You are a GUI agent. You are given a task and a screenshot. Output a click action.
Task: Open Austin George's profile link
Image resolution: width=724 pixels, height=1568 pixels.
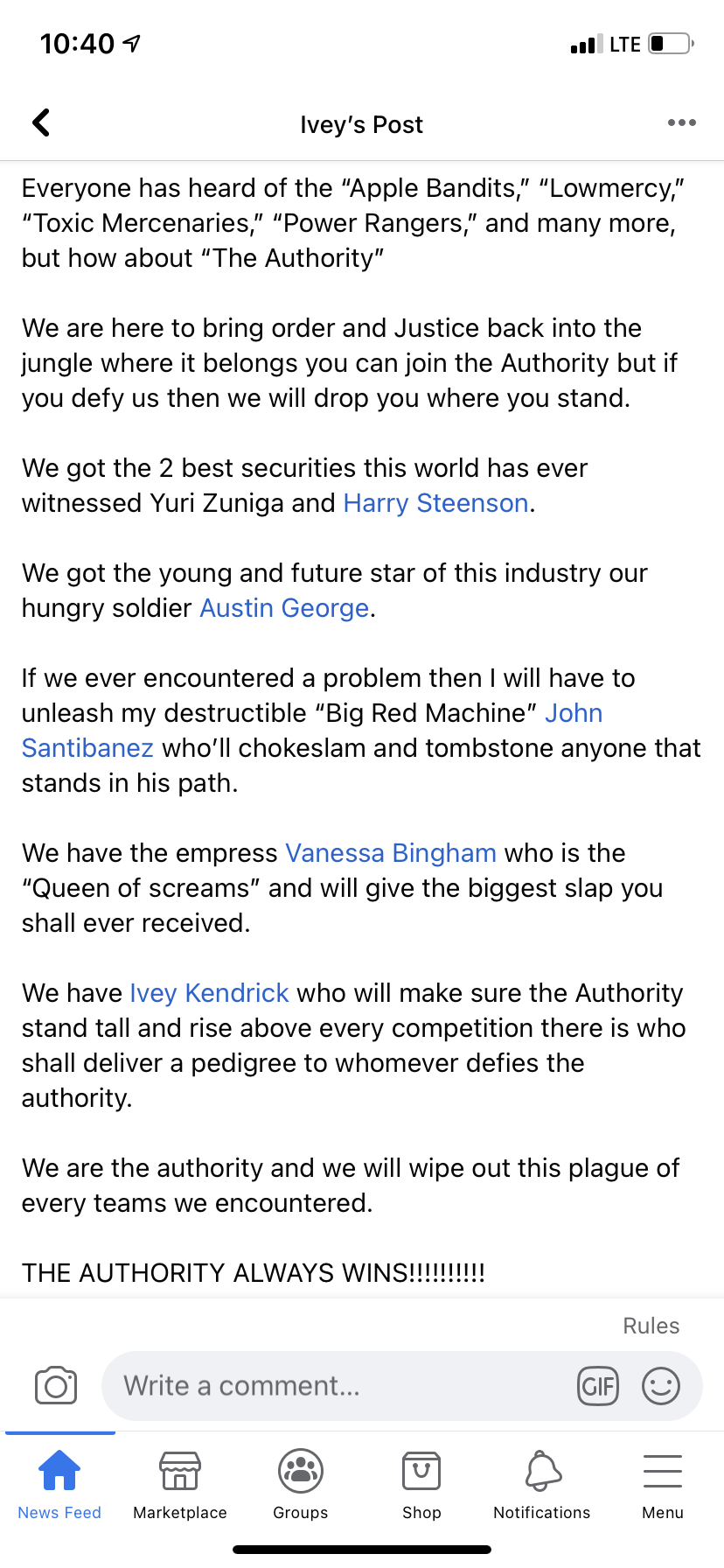284,608
